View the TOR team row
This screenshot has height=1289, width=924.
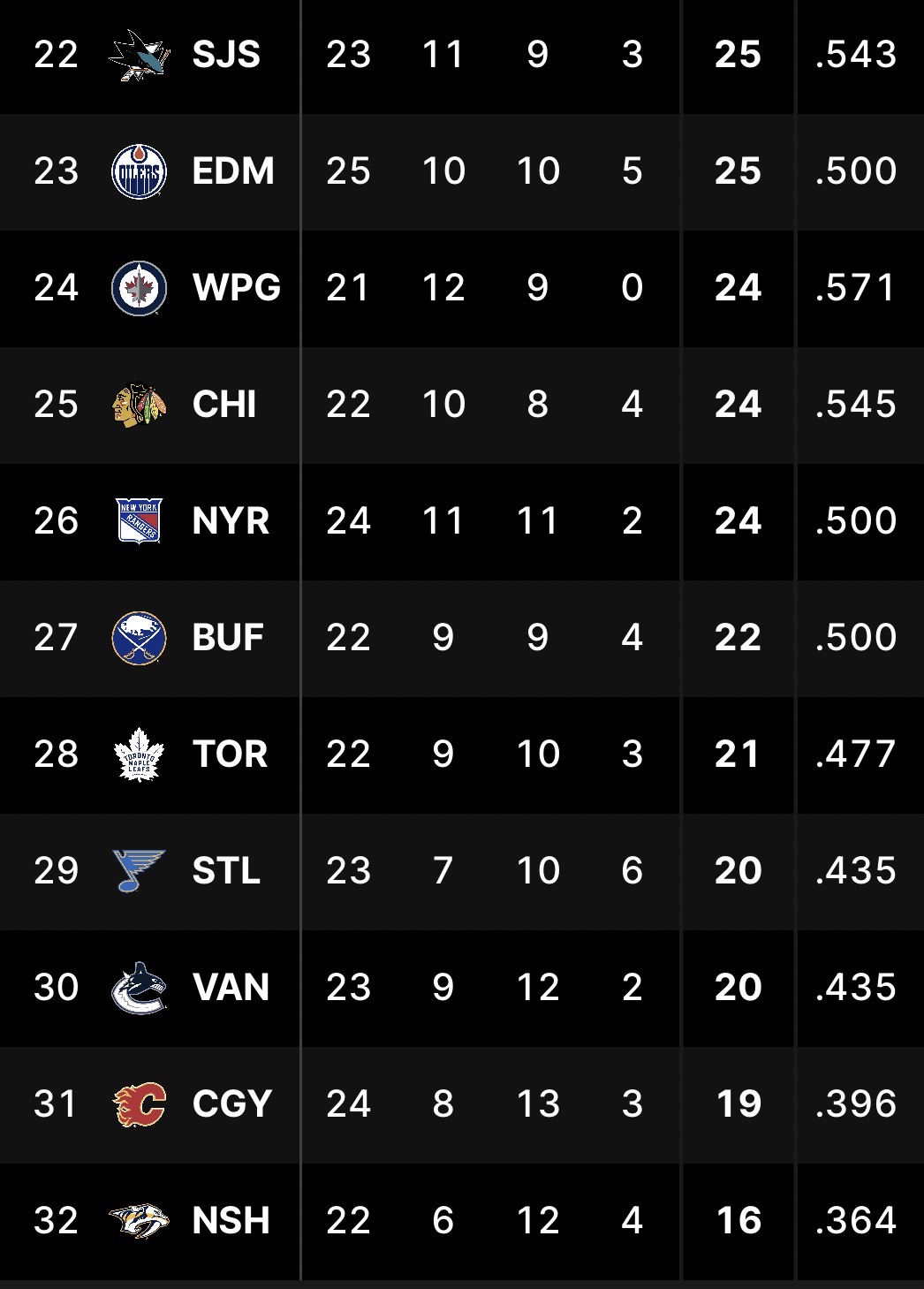pos(230,754)
